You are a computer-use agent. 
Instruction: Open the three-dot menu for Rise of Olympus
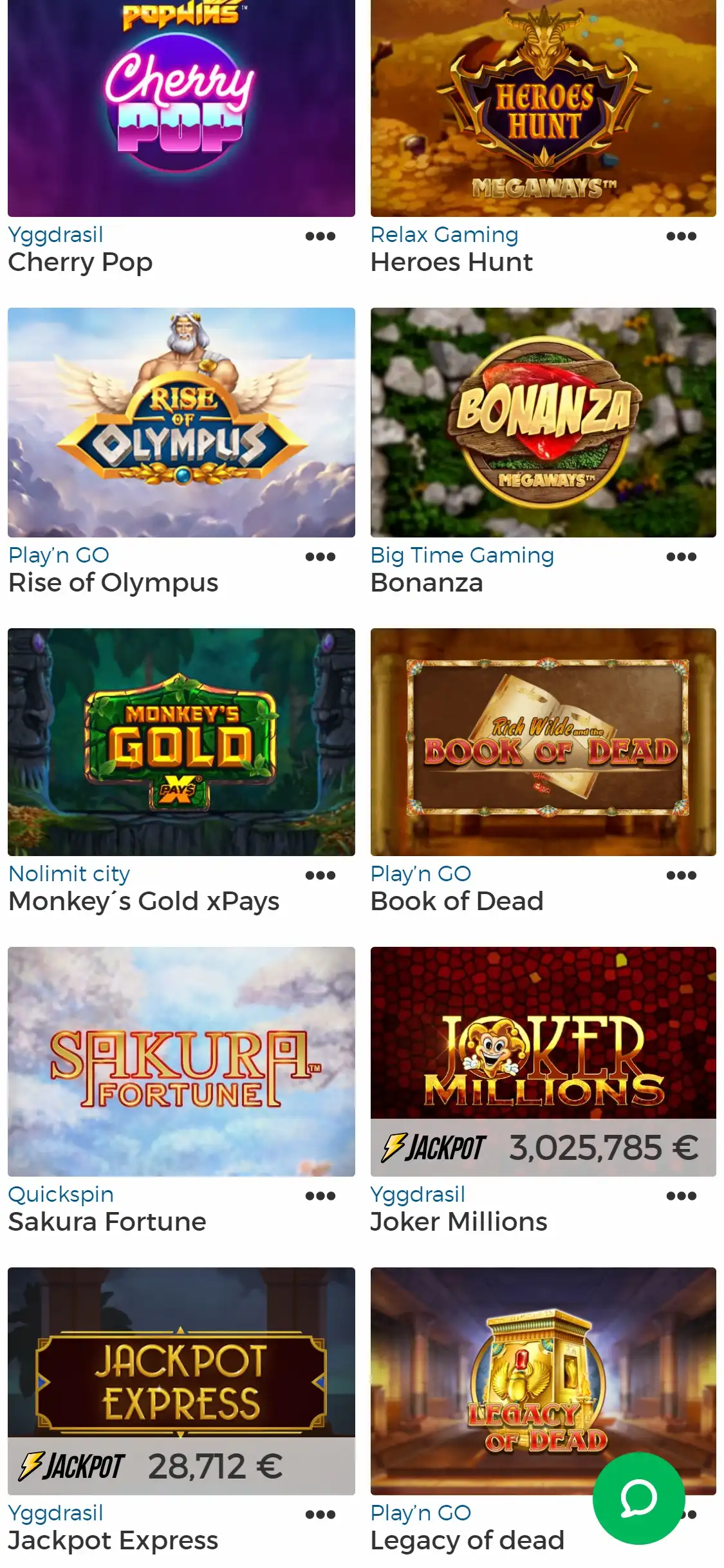tap(320, 557)
